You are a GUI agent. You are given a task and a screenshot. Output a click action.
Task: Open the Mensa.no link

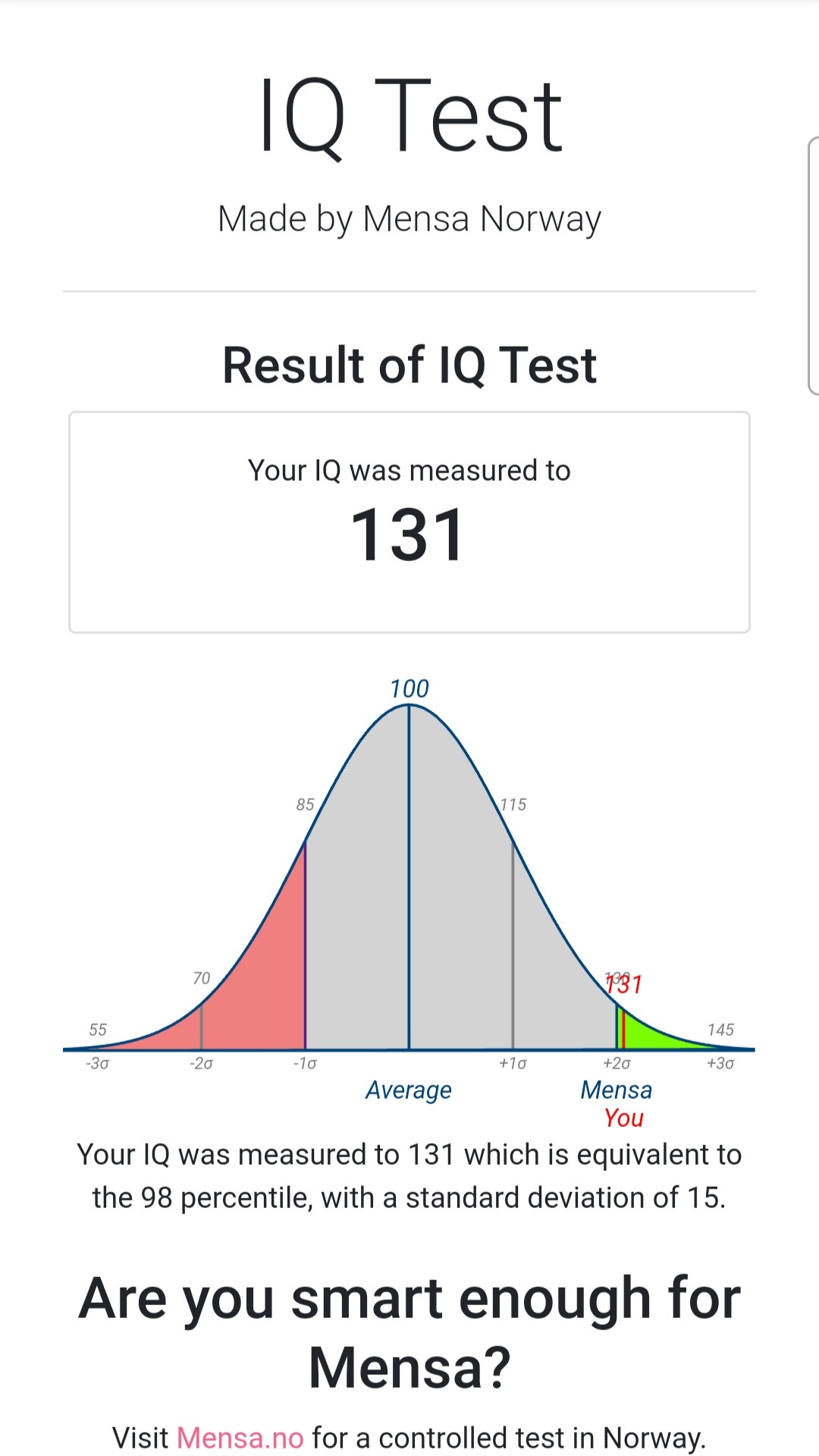(x=240, y=1438)
